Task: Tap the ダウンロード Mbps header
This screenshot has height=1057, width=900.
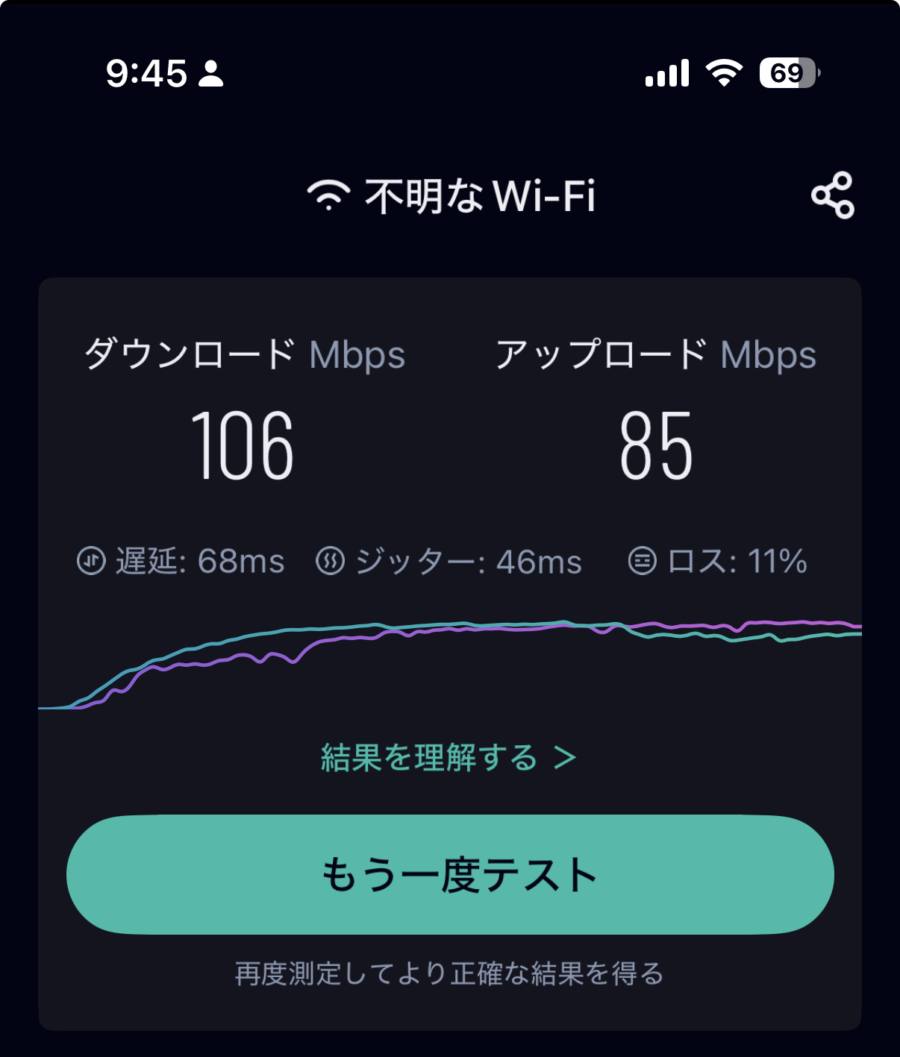Action: pyautogui.click(x=244, y=354)
